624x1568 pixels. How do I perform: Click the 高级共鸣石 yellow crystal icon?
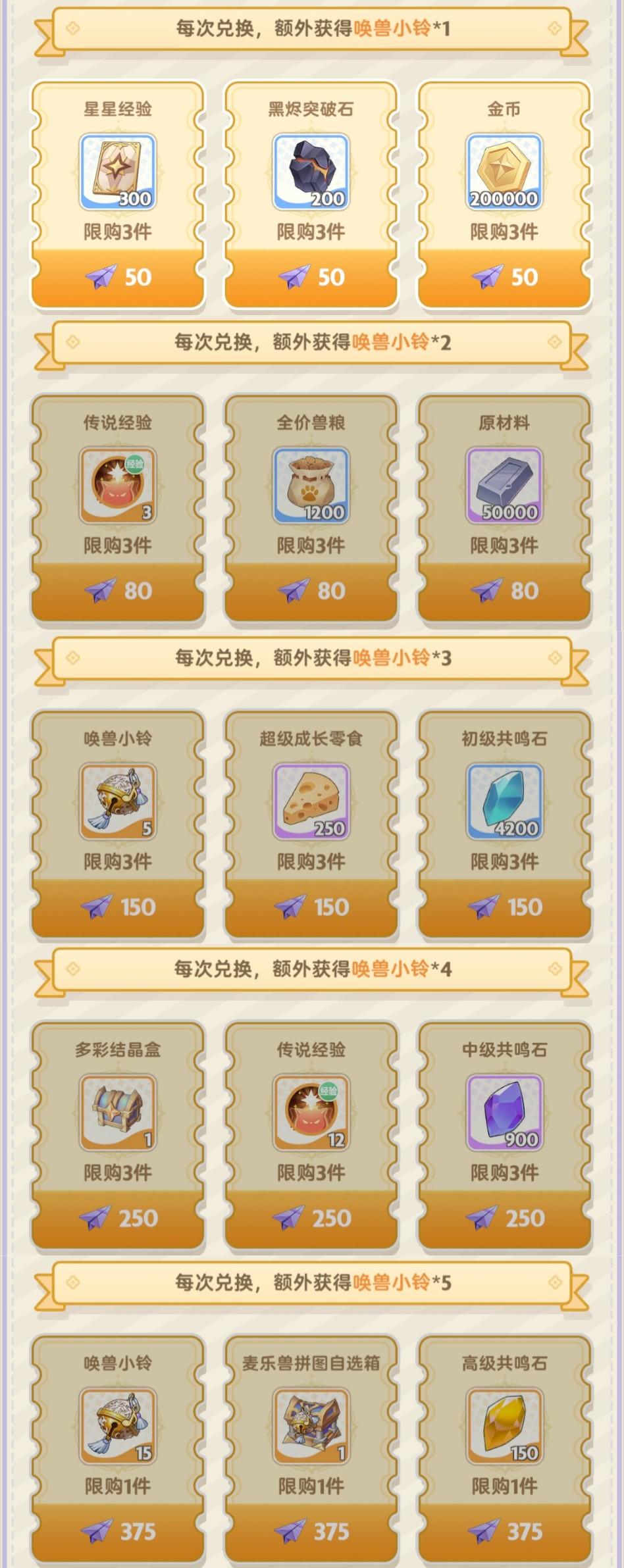(x=502, y=1426)
